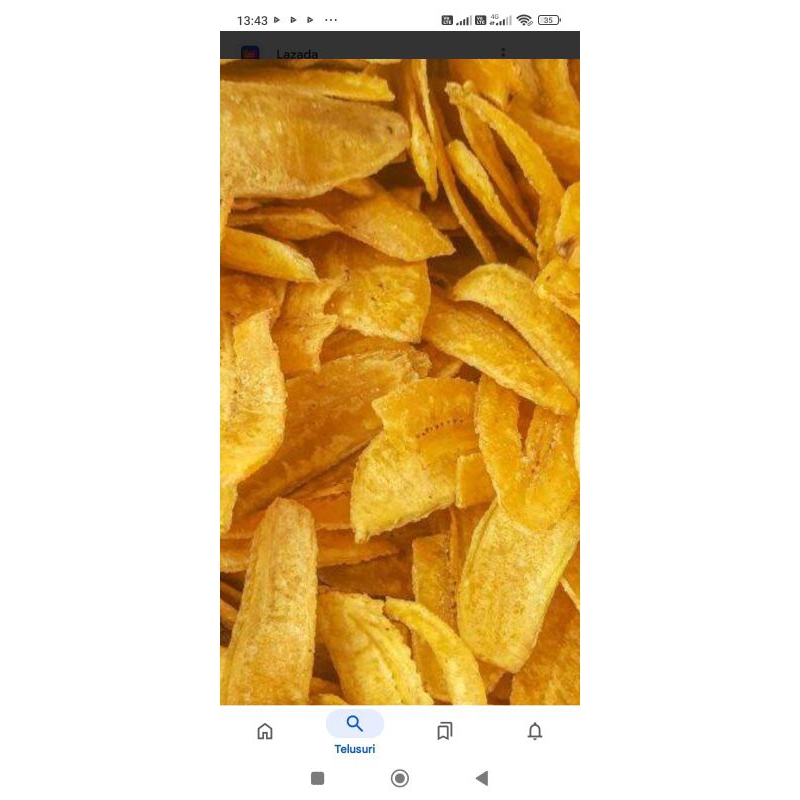Tap the system home button

point(400,778)
